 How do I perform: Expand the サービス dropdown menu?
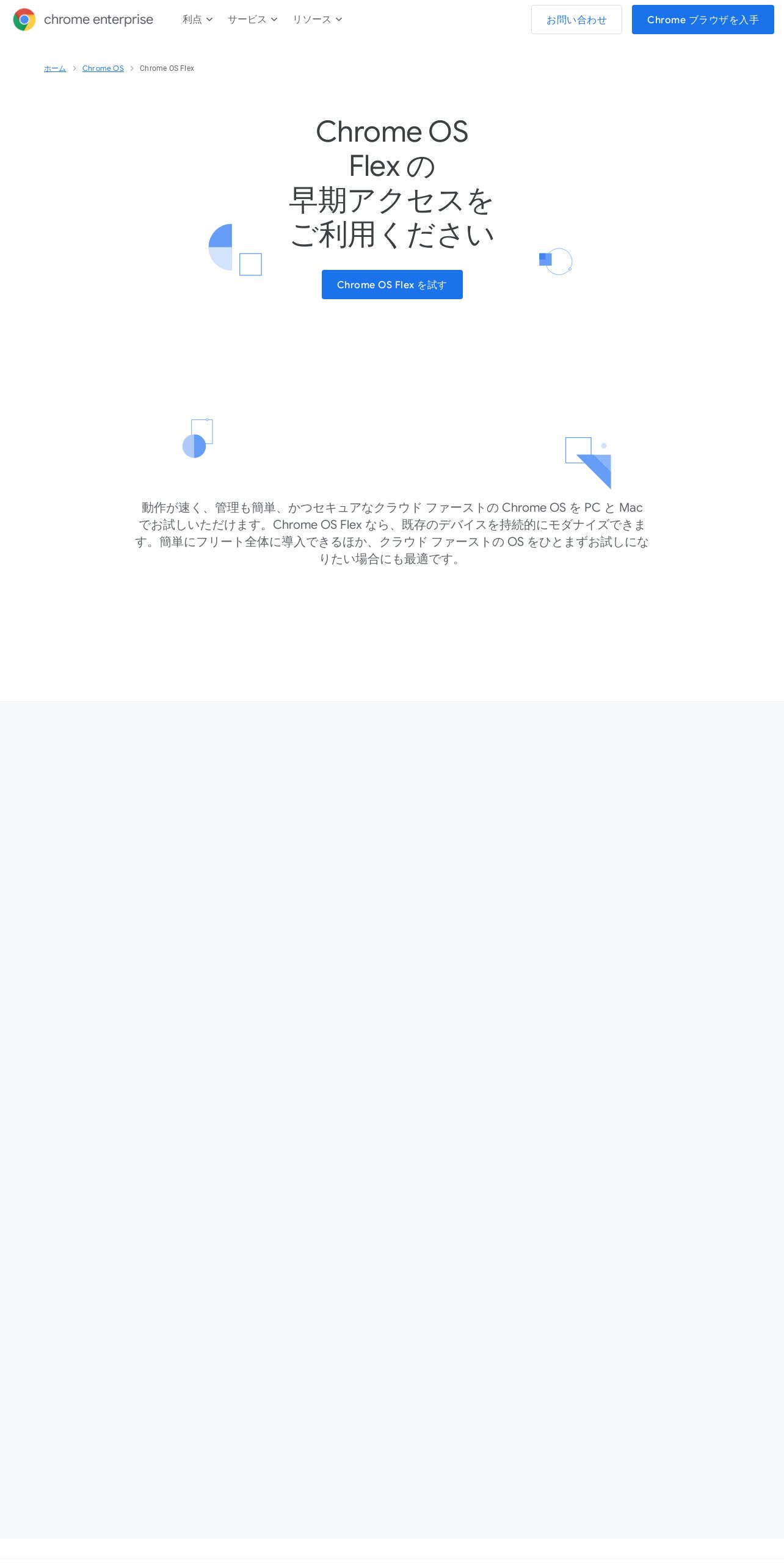252,20
